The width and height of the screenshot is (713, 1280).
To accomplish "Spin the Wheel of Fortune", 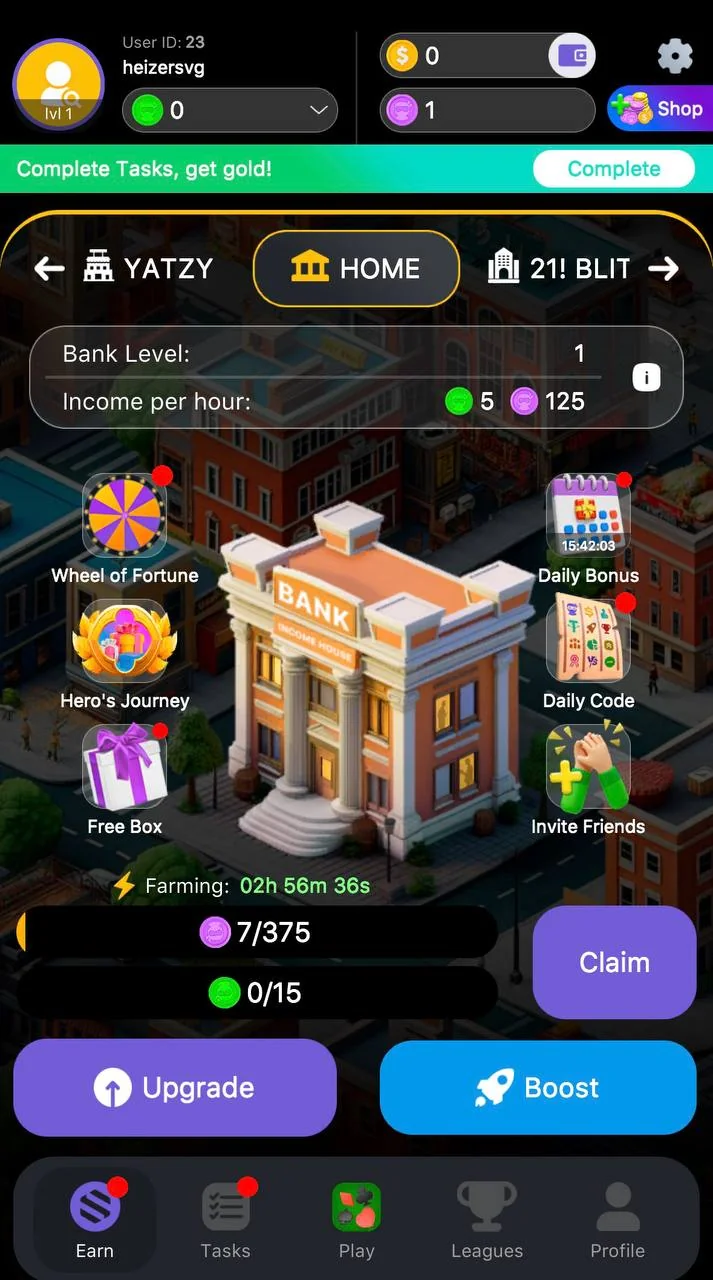I will pyautogui.click(x=125, y=528).
